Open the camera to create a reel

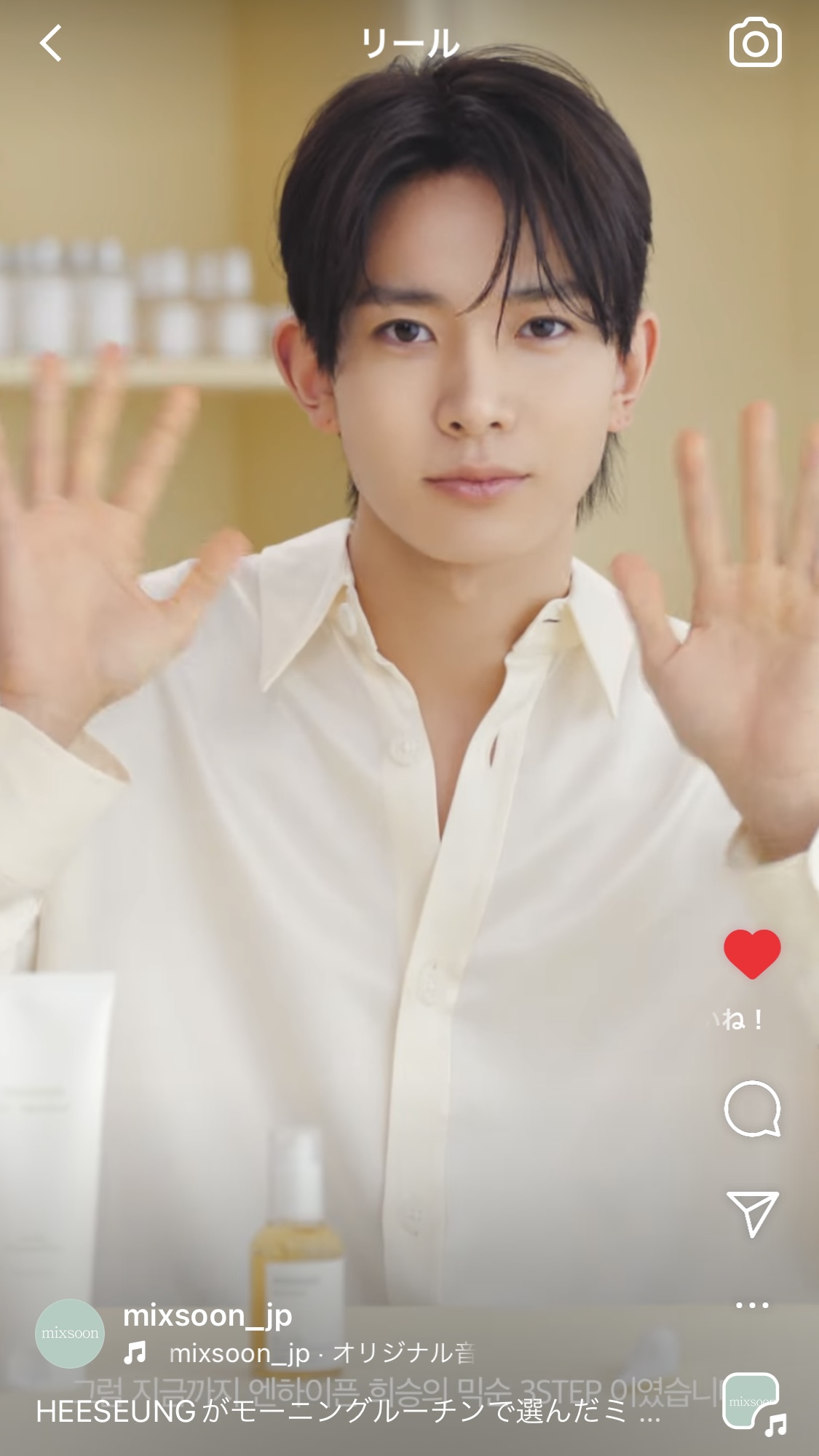tap(755, 43)
